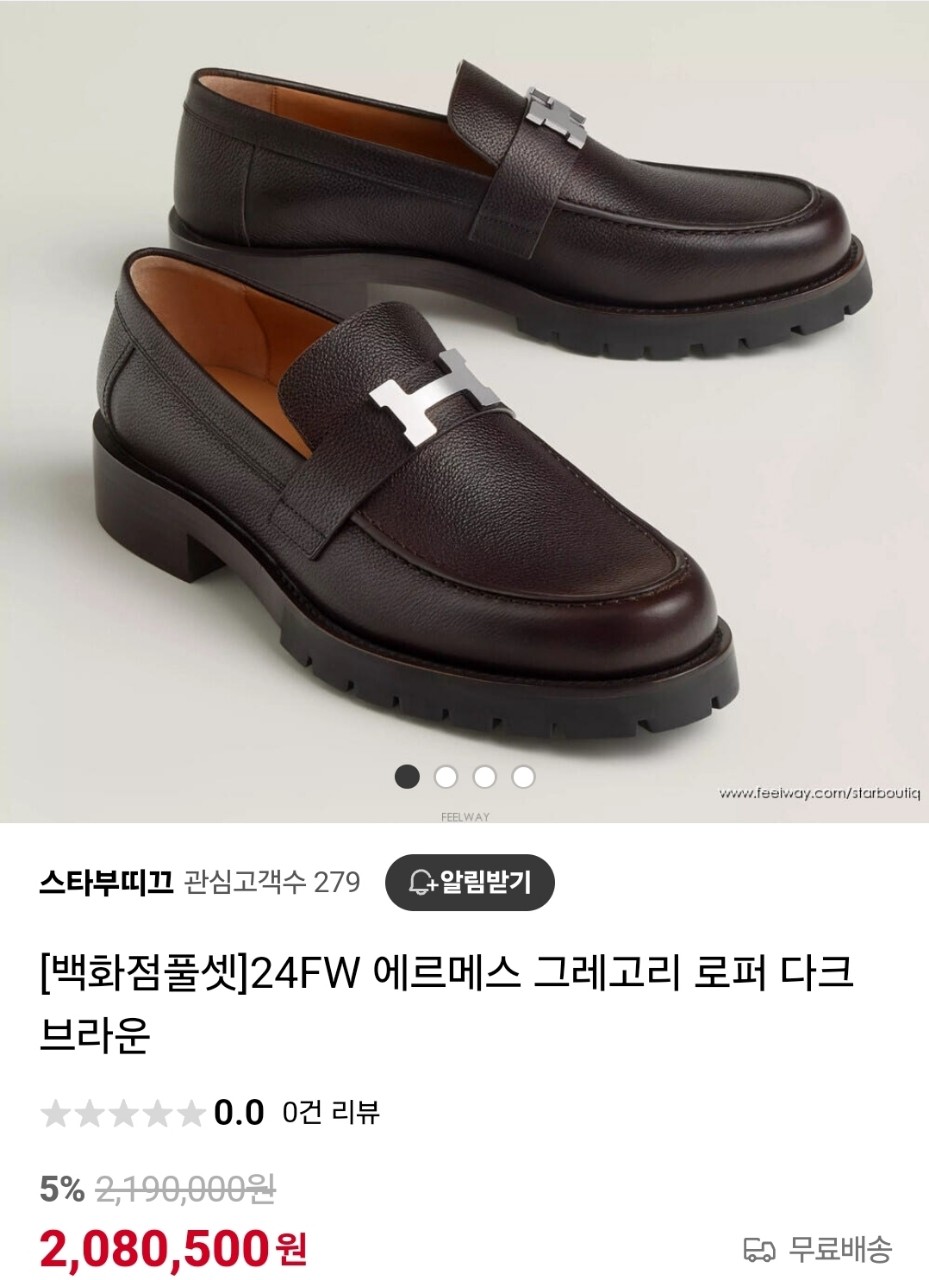
Task: Tap the 알림받기 notification button
Action: [x=469, y=882]
